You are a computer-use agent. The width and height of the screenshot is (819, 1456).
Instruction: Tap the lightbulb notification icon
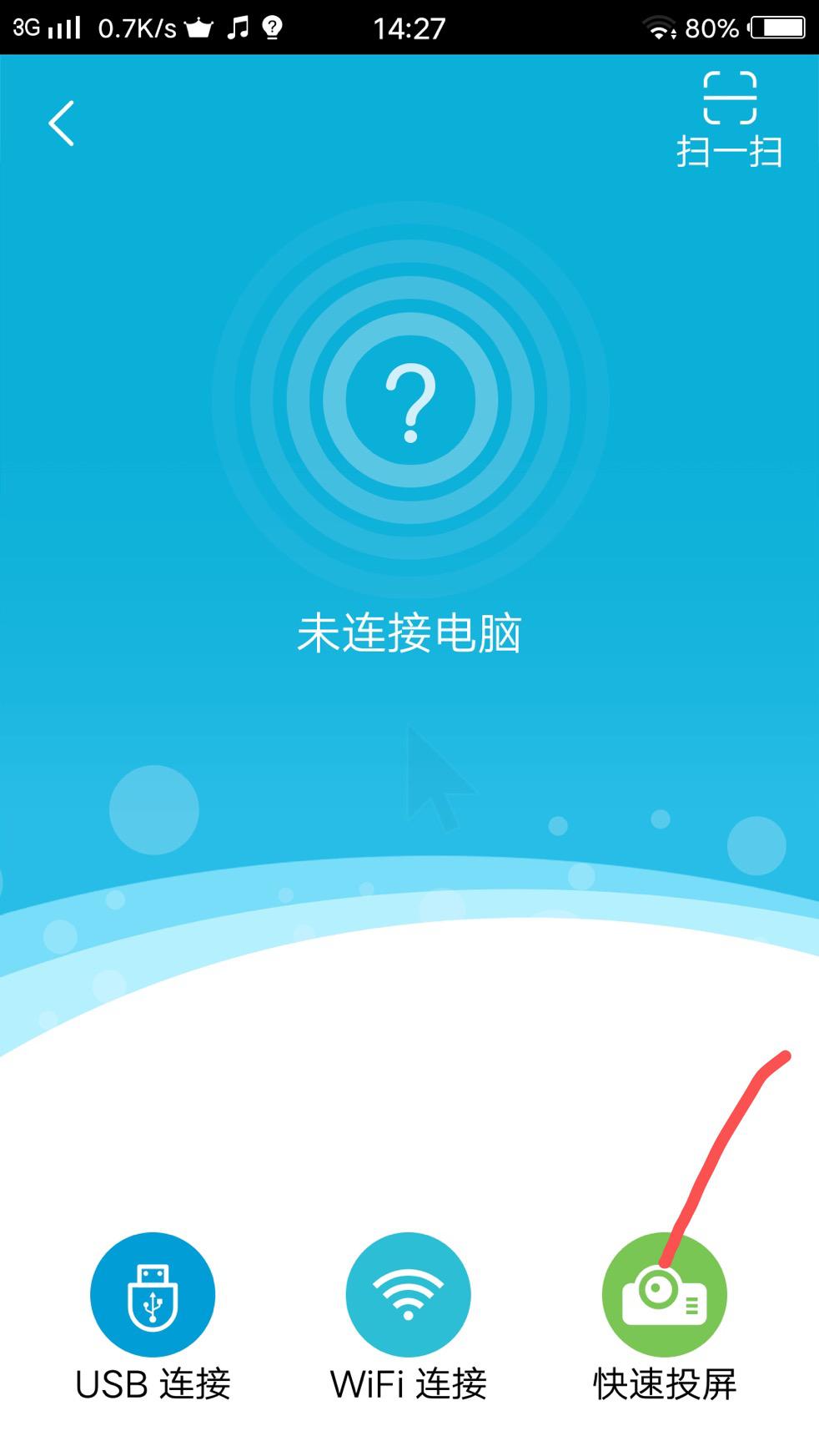click(x=273, y=28)
